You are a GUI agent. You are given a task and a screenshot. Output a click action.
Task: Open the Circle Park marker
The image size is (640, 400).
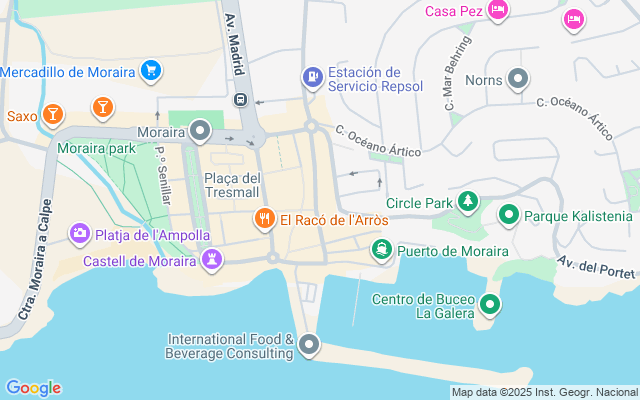tap(467, 202)
